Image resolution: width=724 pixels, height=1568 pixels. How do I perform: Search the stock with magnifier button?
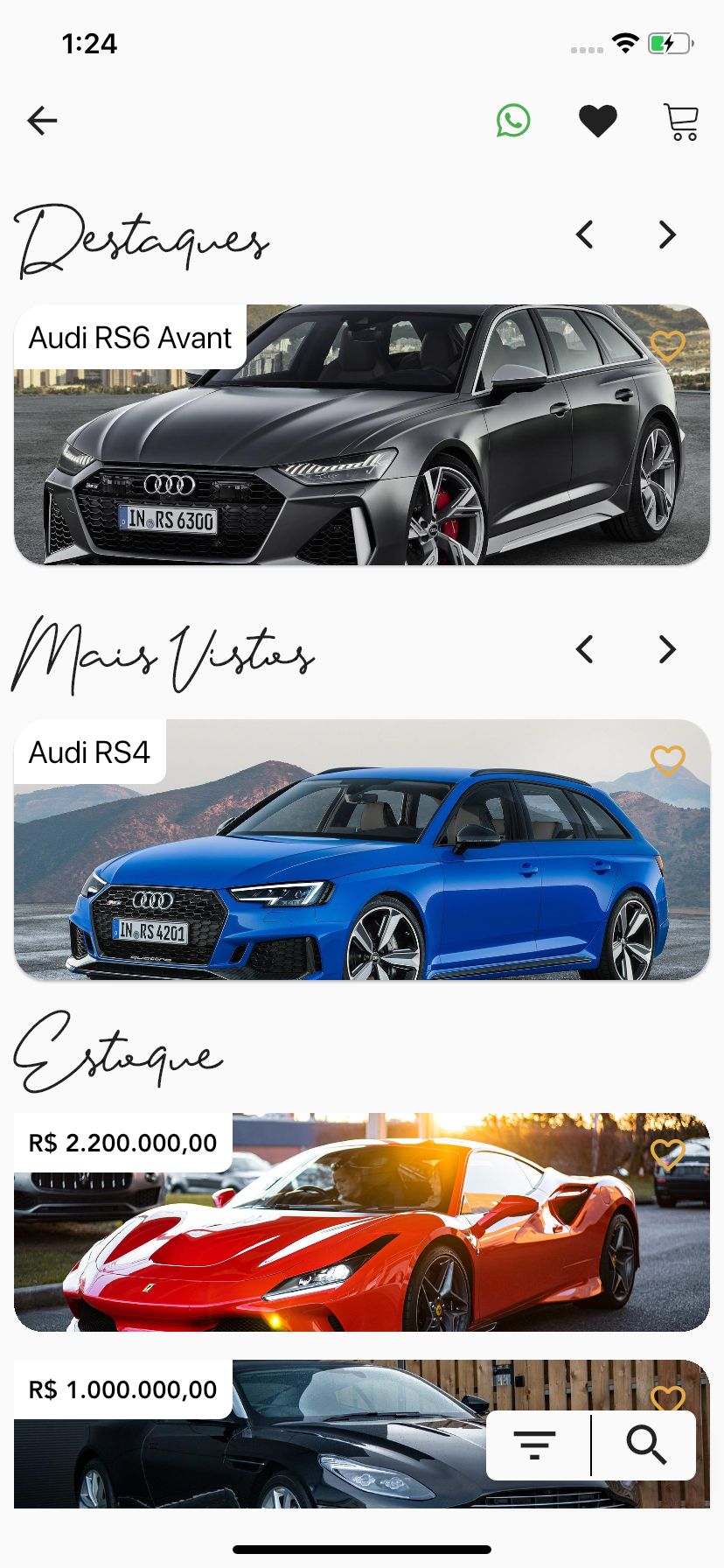click(646, 1445)
